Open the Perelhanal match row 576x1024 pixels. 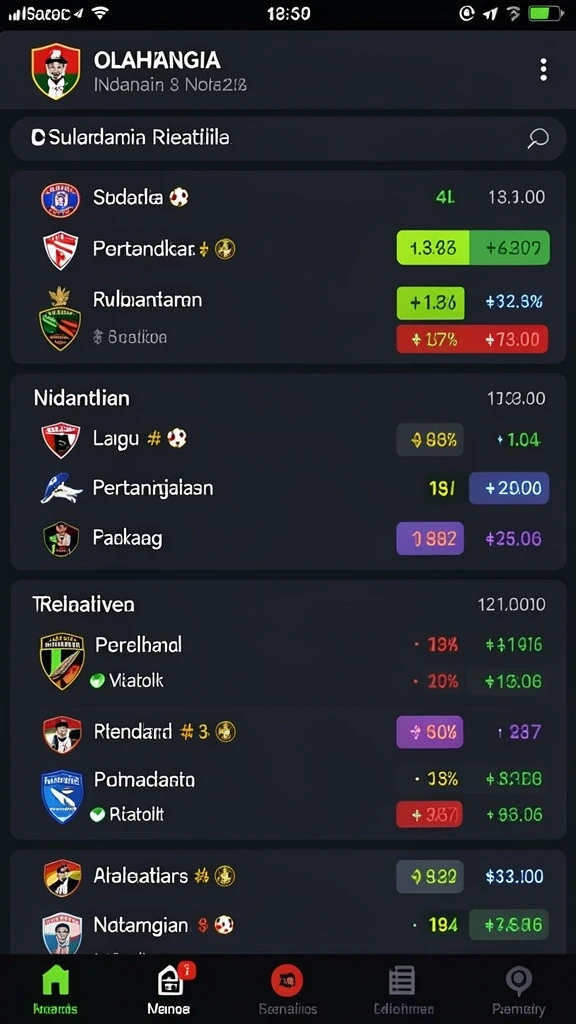pos(288,662)
